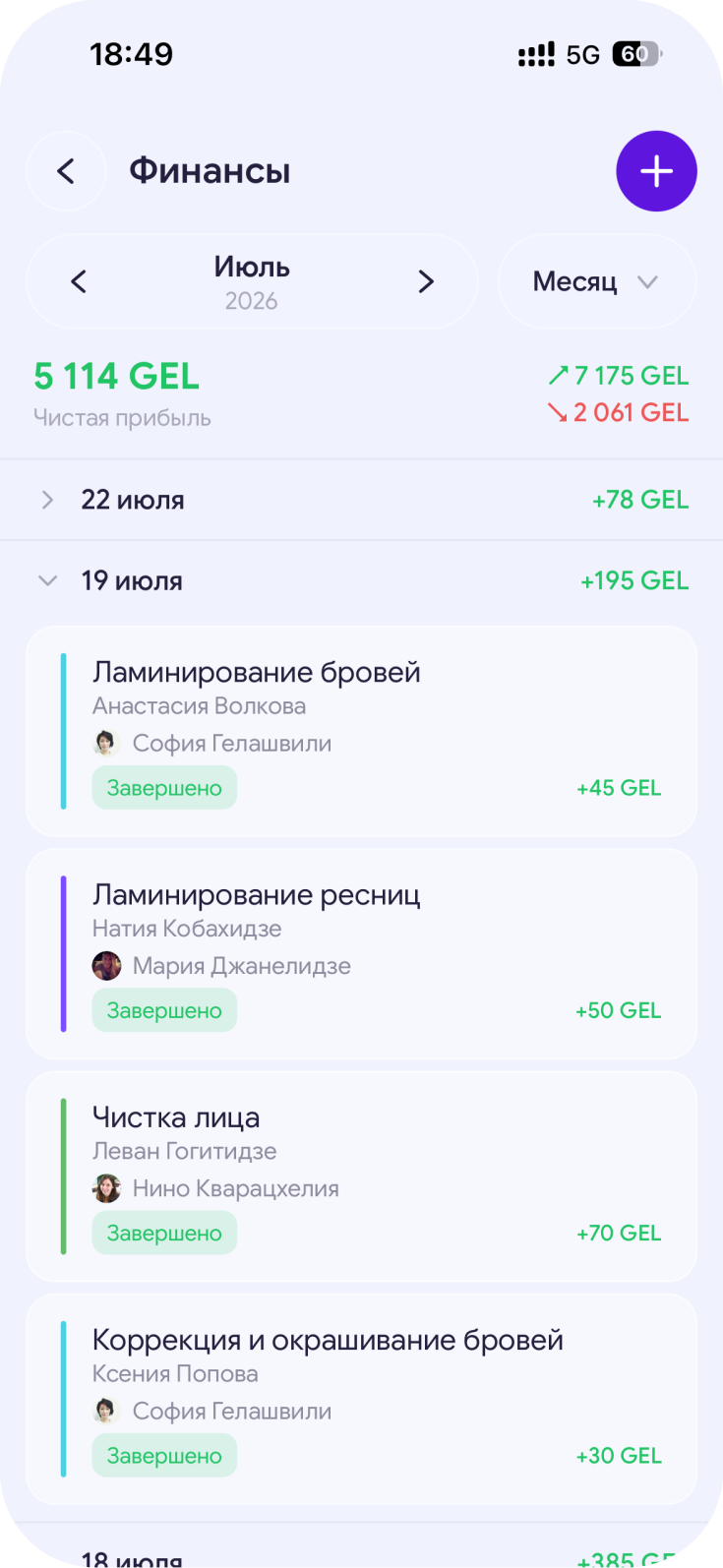Image resolution: width=723 pixels, height=1568 pixels.
Task: Open the Ламинирование бровей record
Action: (x=361, y=731)
